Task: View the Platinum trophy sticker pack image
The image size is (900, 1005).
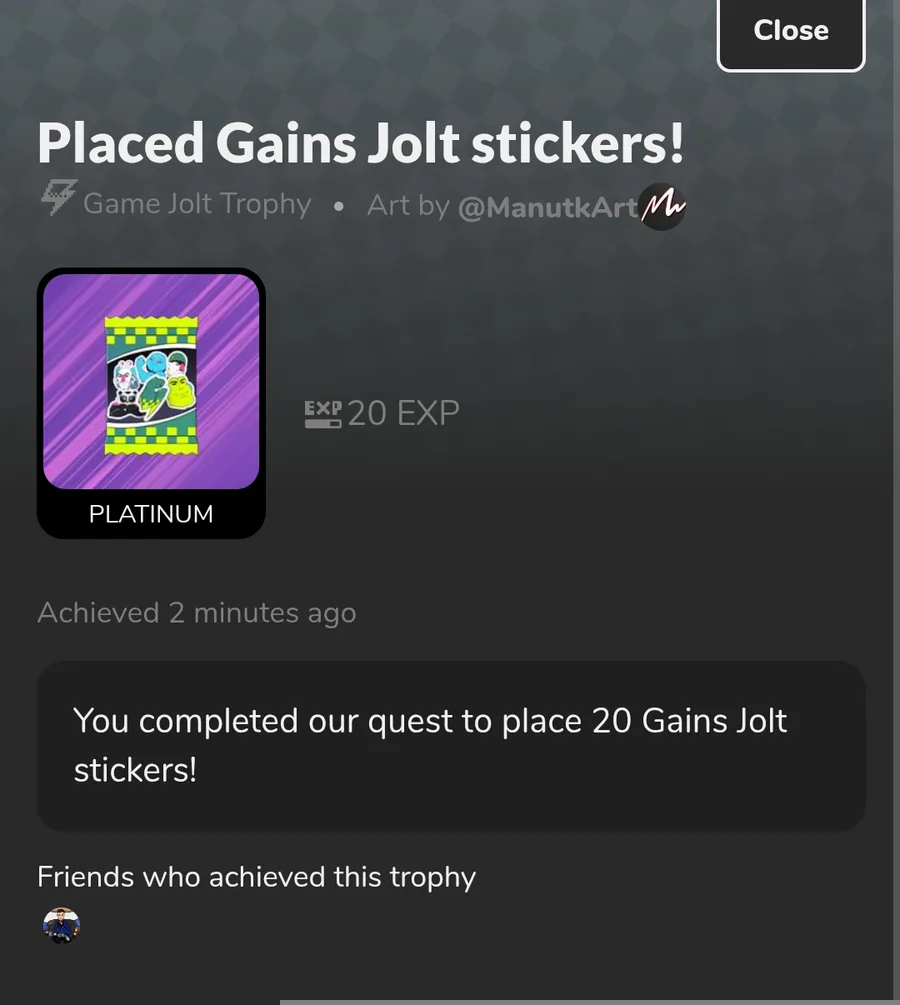Action: coord(151,382)
